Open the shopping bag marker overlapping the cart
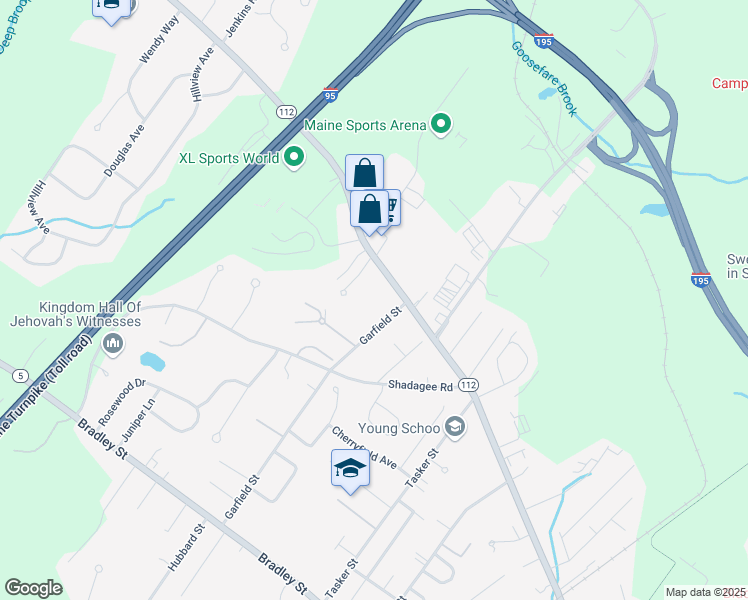This screenshot has width=748, height=600. pyautogui.click(x=369, y=210)
